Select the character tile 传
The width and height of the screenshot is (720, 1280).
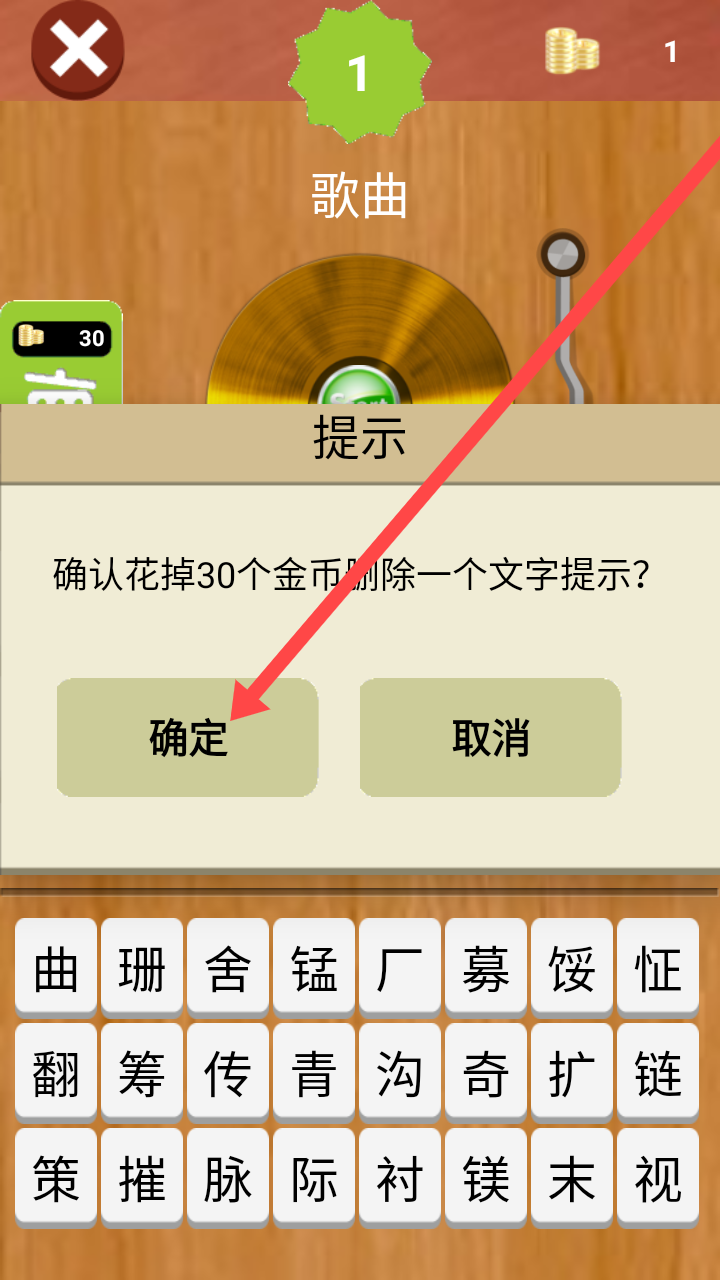click(x=228, y=1073)
